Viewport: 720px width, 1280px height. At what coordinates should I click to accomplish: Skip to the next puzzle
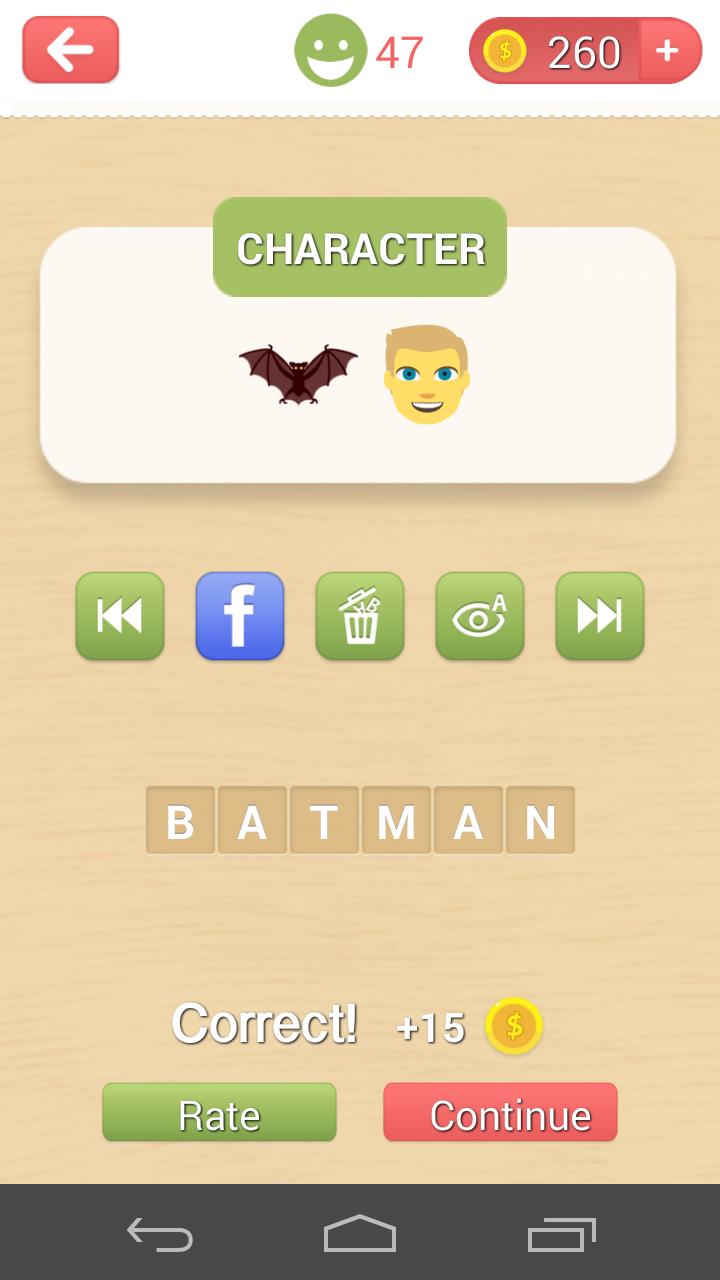click(x=600, y=616)
